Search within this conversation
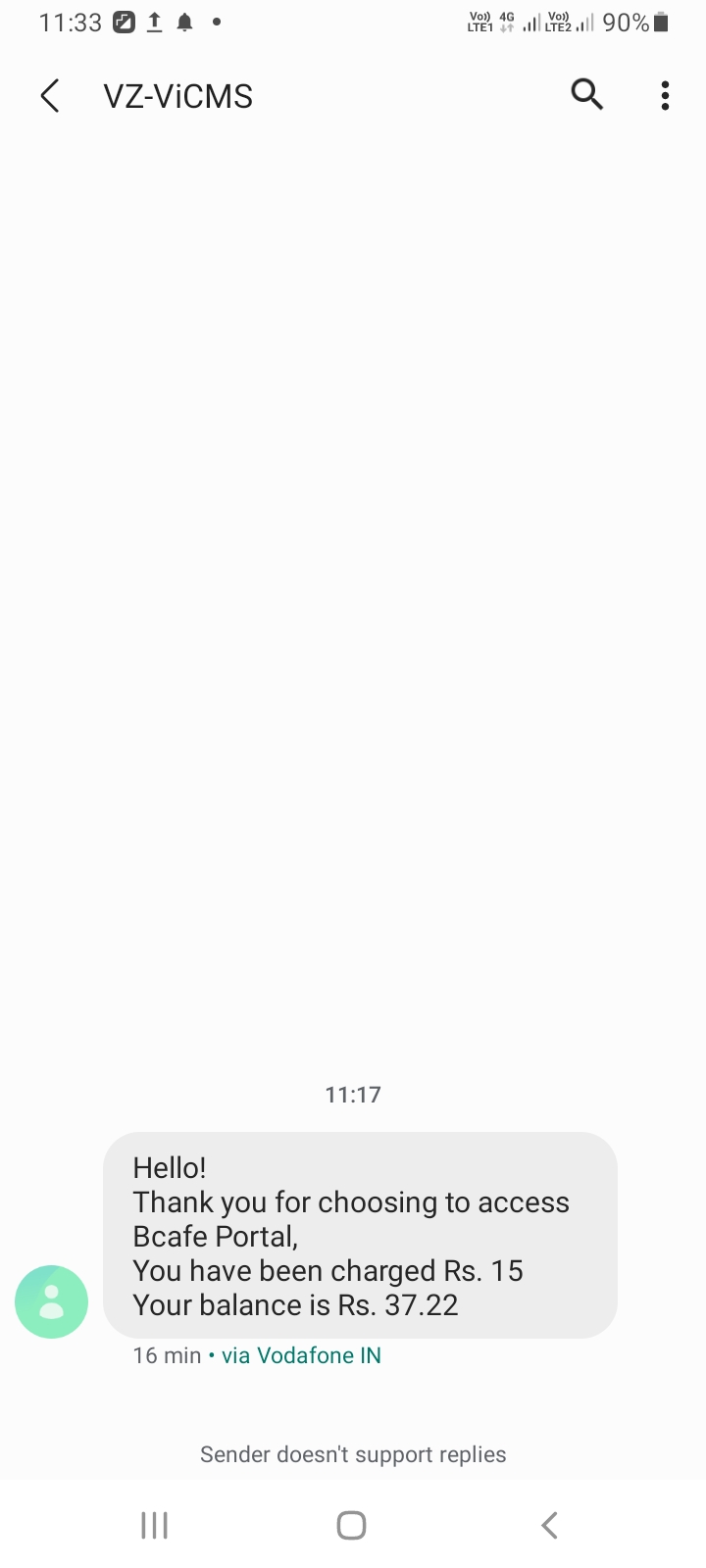Image resolution: width=706 pixels, height=1568 pixels. click(x=586, y=95)
